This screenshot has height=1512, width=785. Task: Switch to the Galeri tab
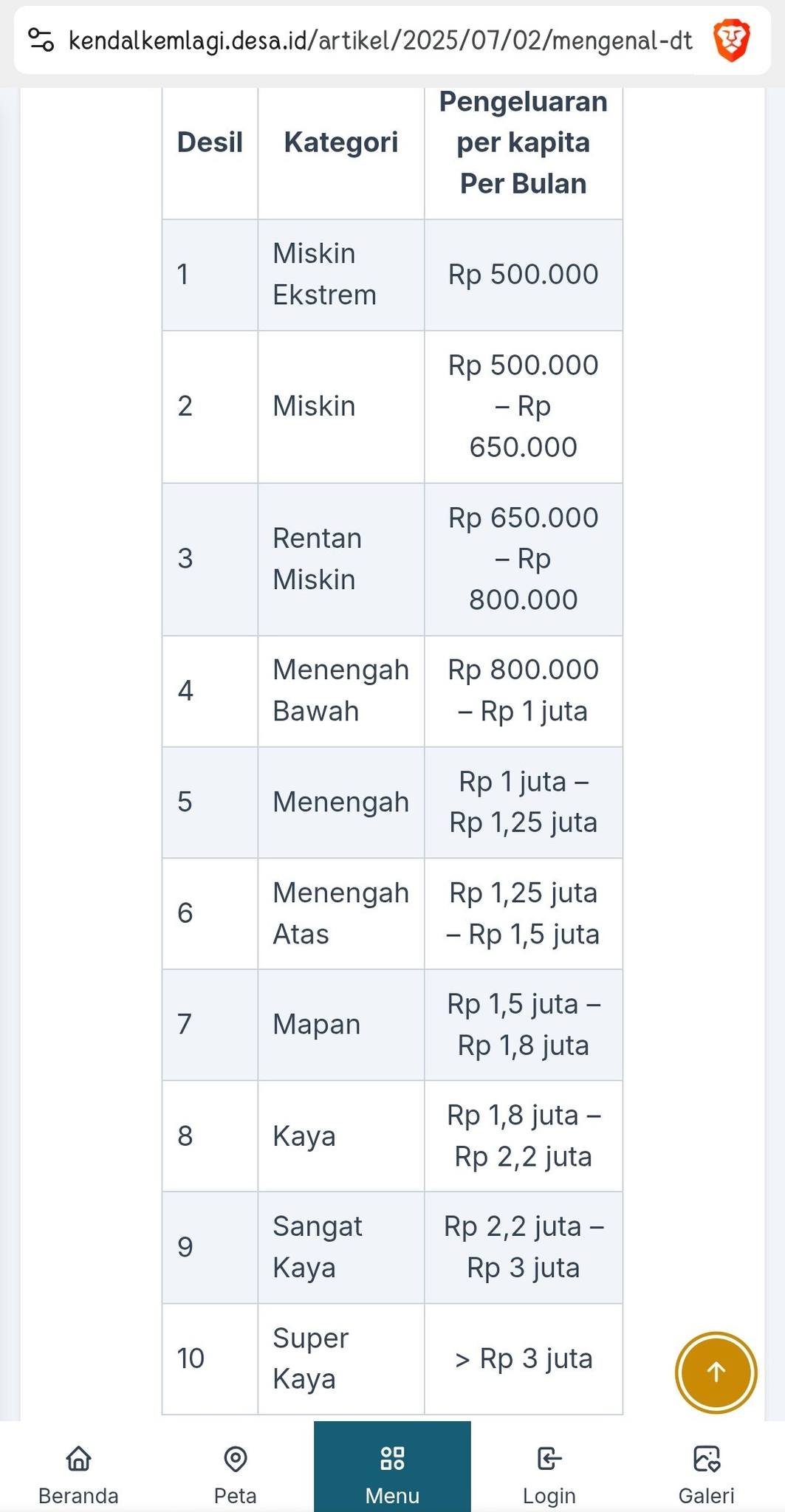(x=706, y=1466)
